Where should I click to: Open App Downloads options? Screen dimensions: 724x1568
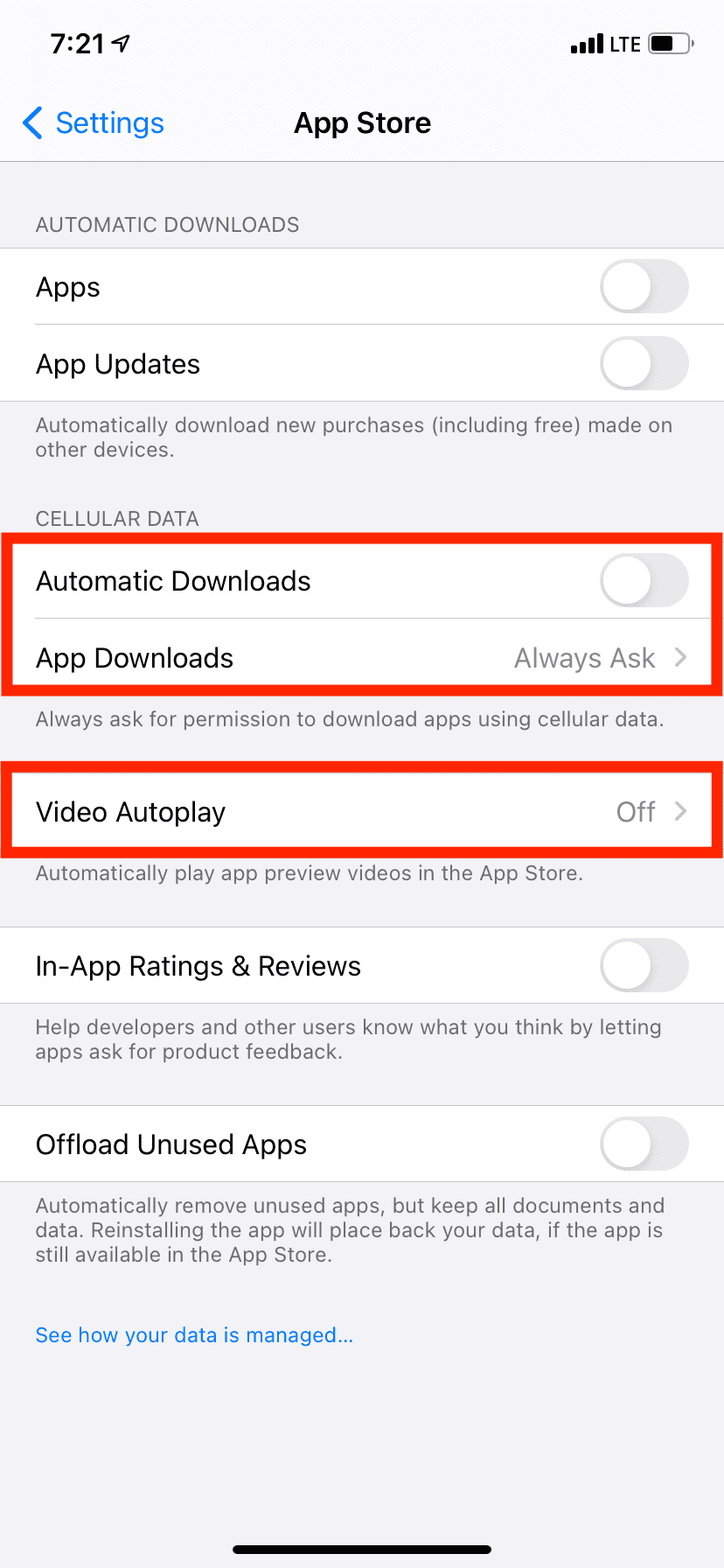point(362,658)
